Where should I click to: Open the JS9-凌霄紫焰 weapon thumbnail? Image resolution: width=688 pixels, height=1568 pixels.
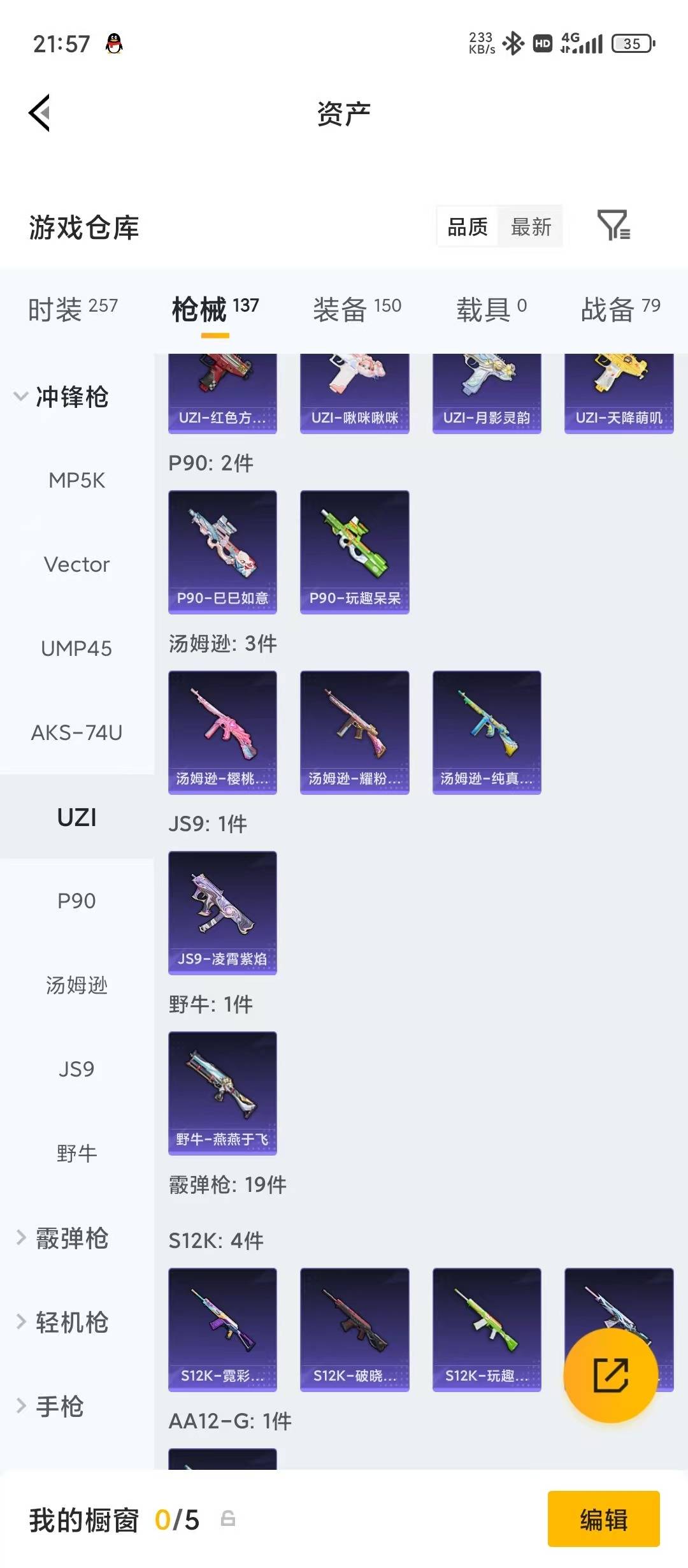click(222, 913)
